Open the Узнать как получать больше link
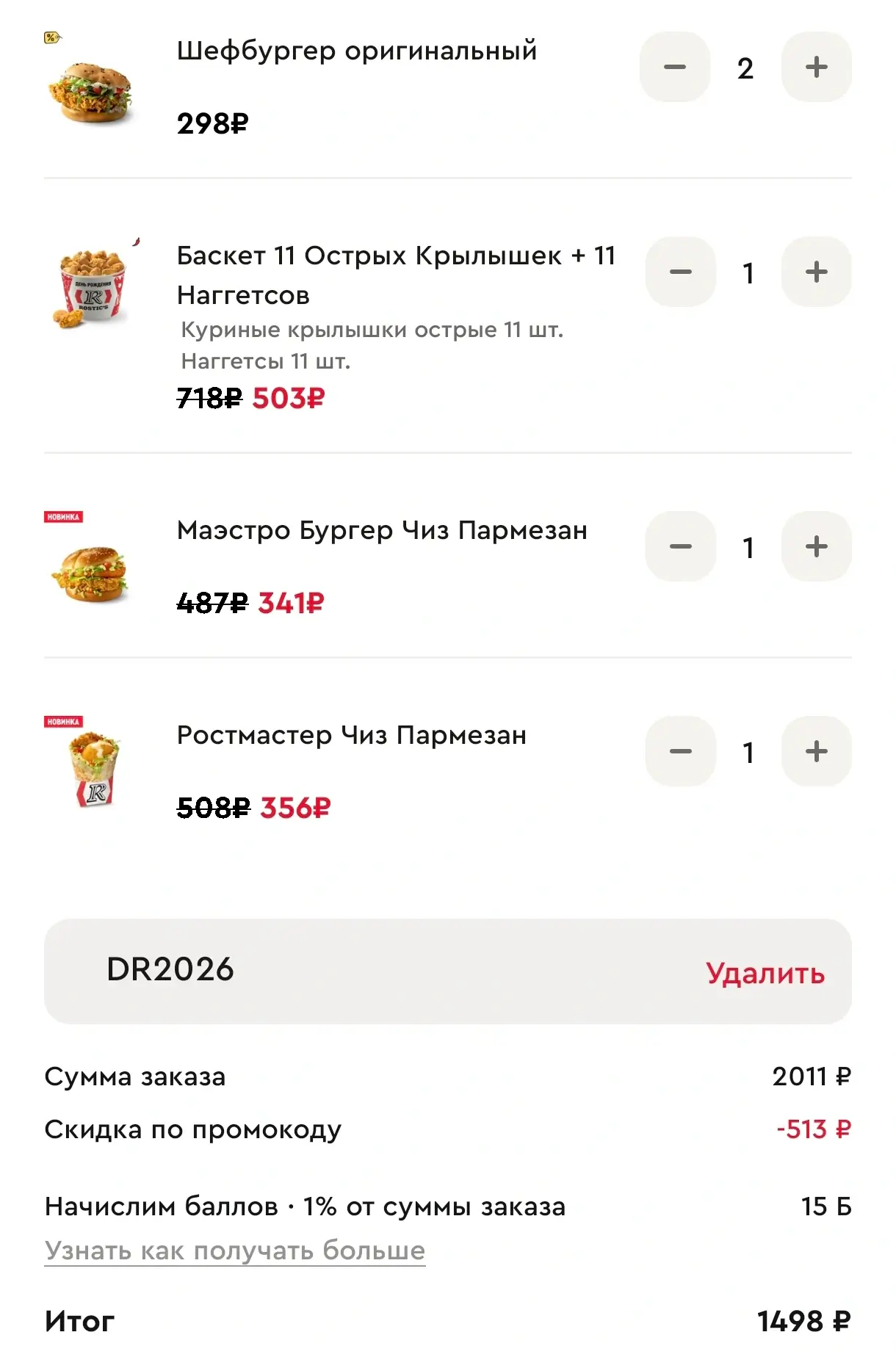The height and width of the screenshot is (1357, 896). (x=235, y=1251)
